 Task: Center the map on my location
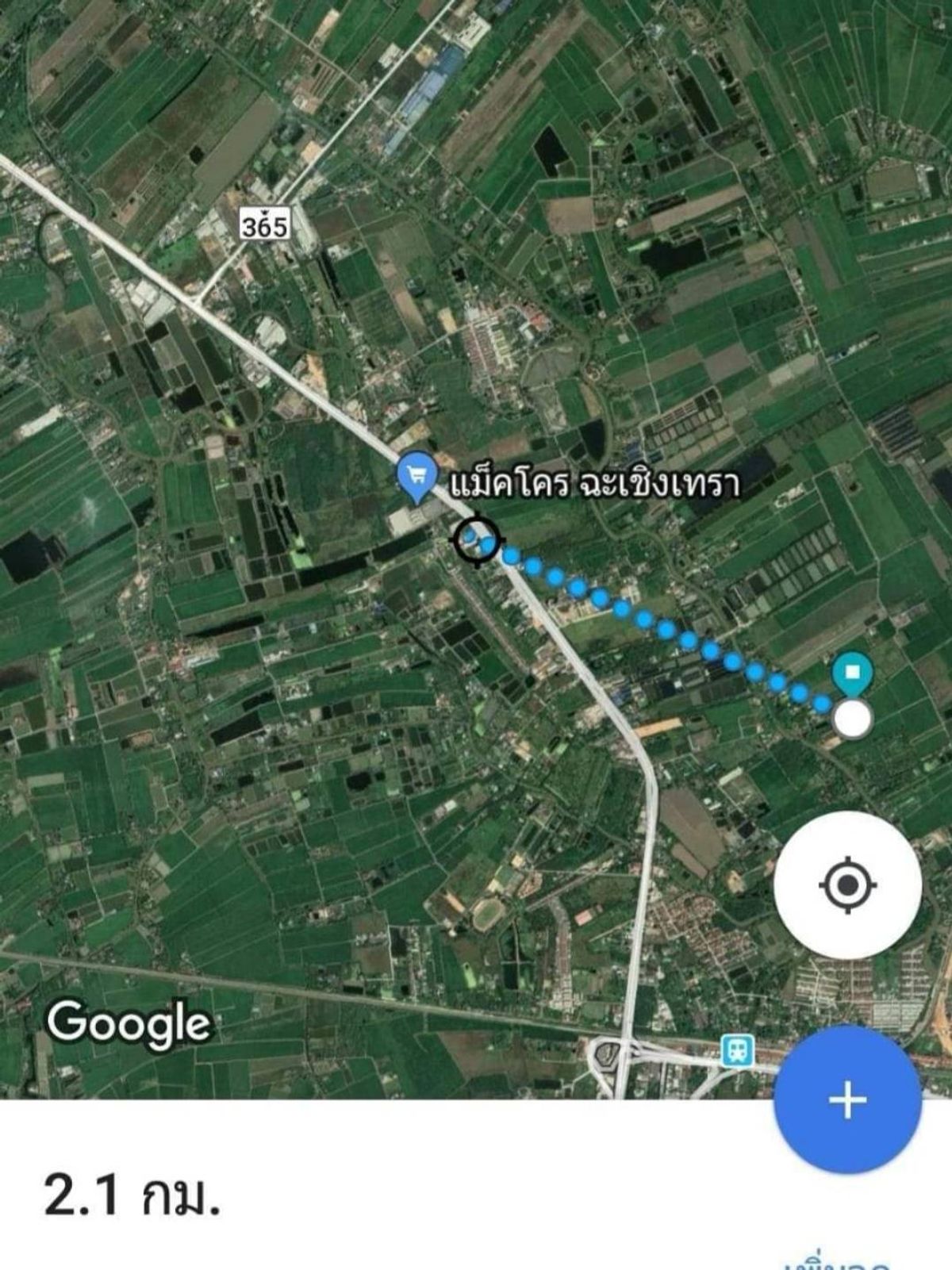(x=847, y=884)
